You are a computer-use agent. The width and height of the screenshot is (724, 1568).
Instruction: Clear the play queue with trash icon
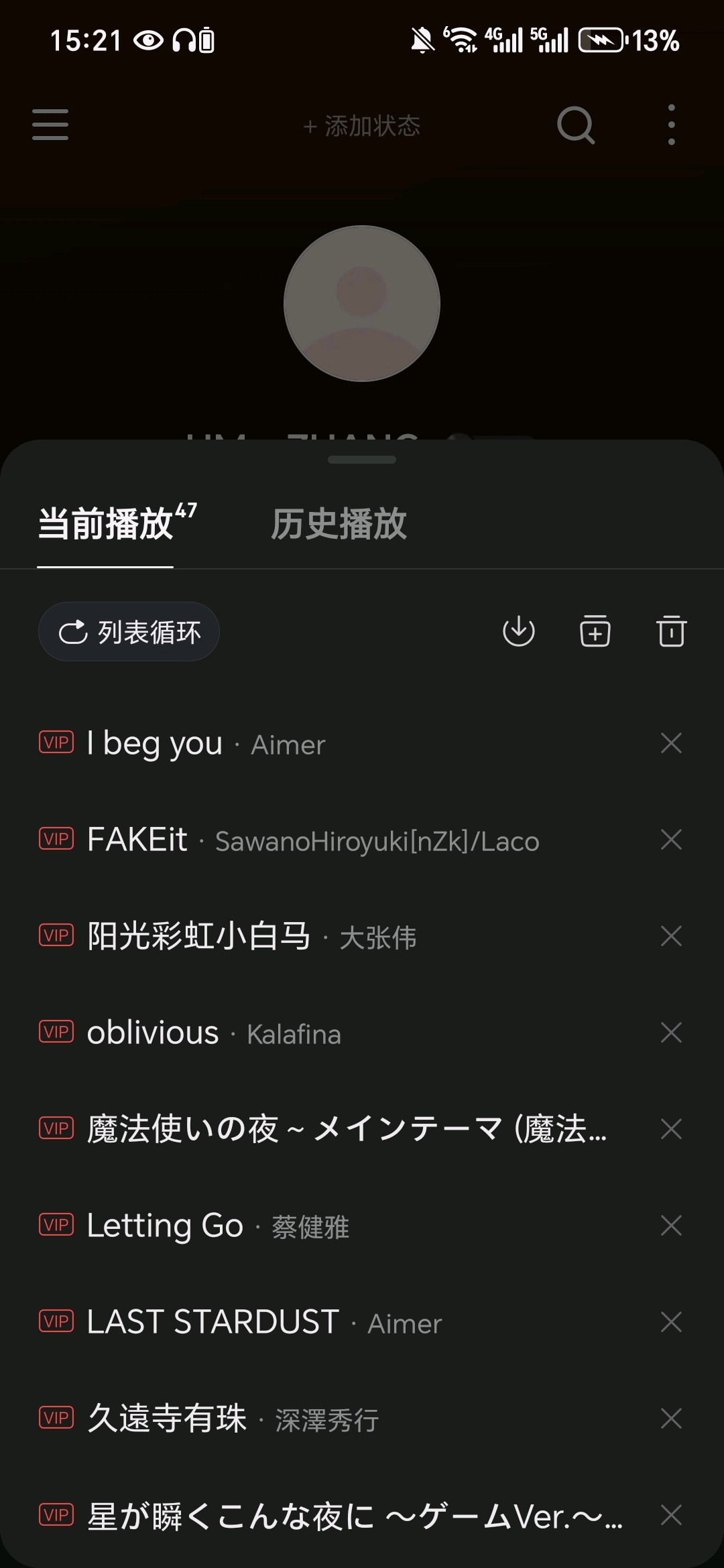(x=671, y=631)
